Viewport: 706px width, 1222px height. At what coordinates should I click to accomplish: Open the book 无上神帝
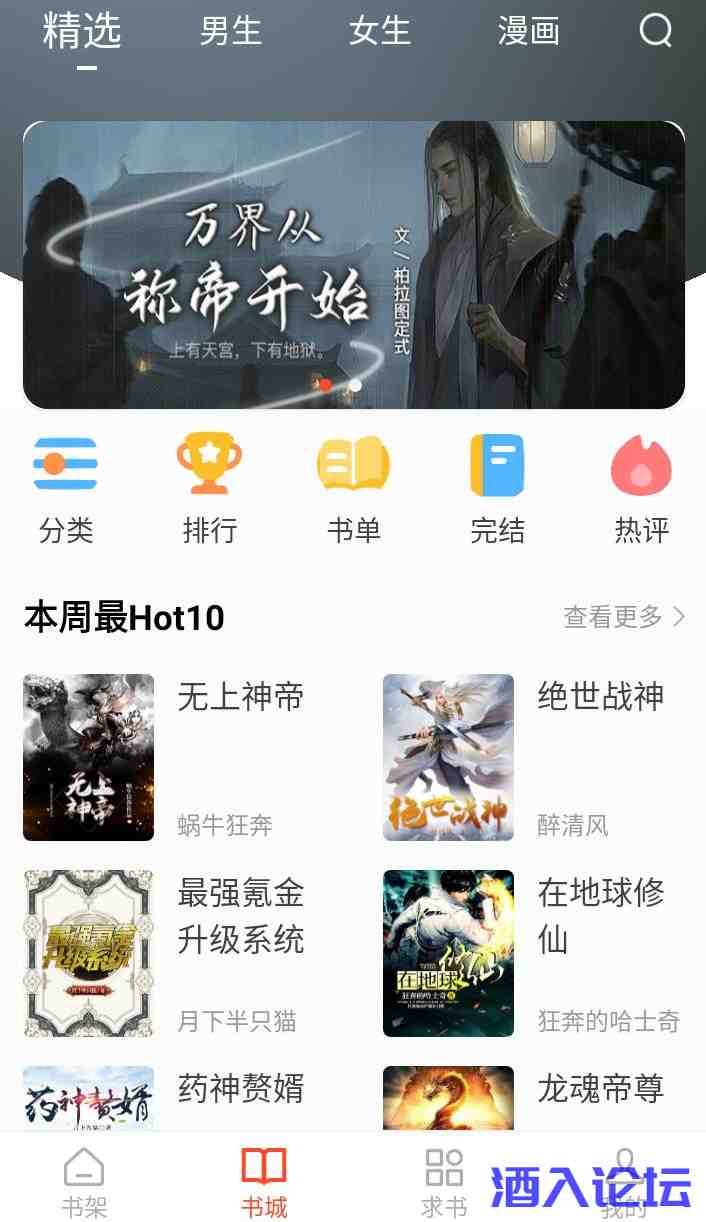(89, 757)
